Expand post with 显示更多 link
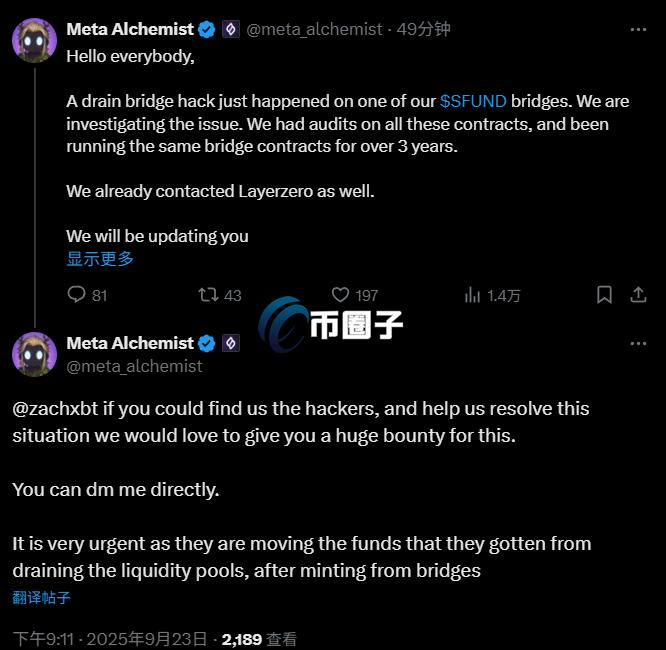Image resolution: width=666 pixels, height=650 pixels. (x=100, y=259)
